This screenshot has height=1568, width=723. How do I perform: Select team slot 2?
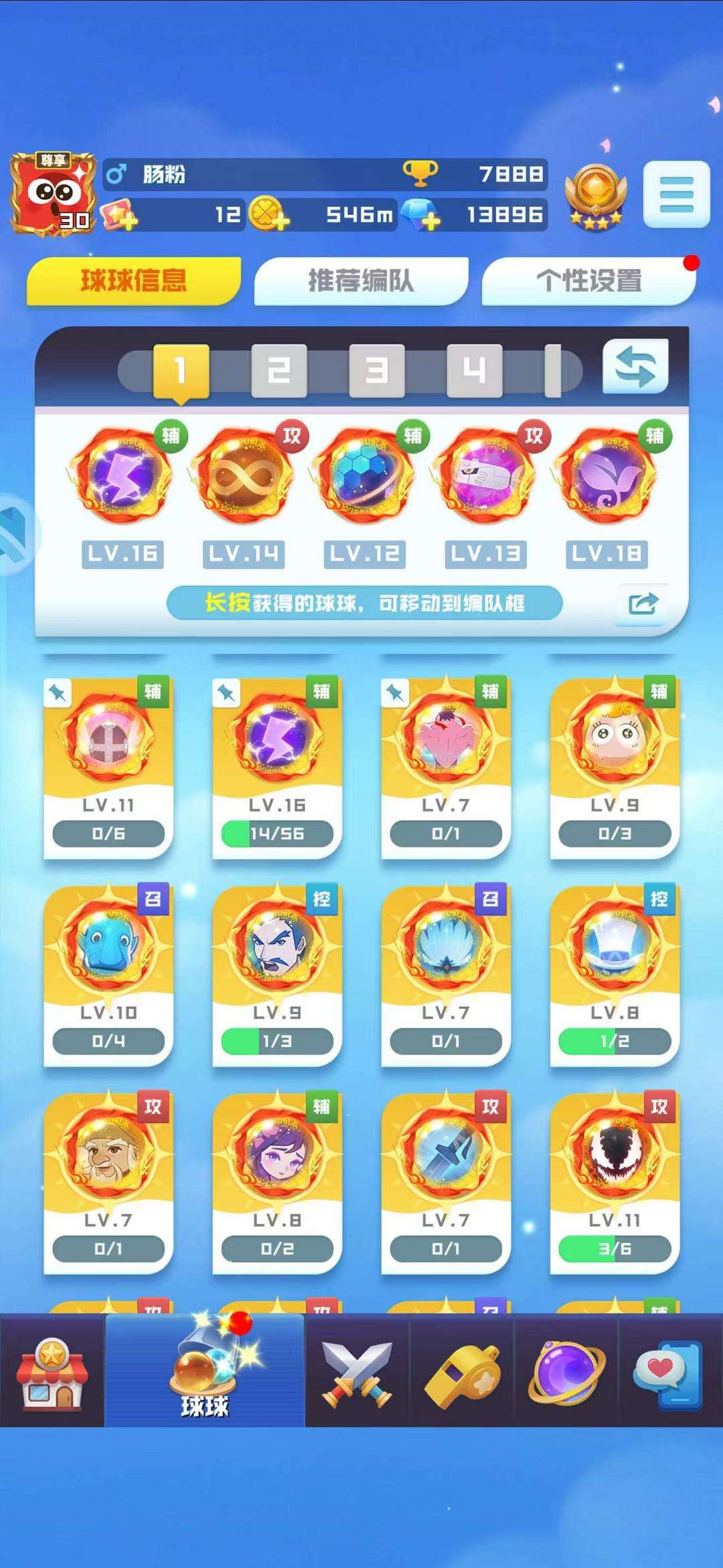coord(279,370)
